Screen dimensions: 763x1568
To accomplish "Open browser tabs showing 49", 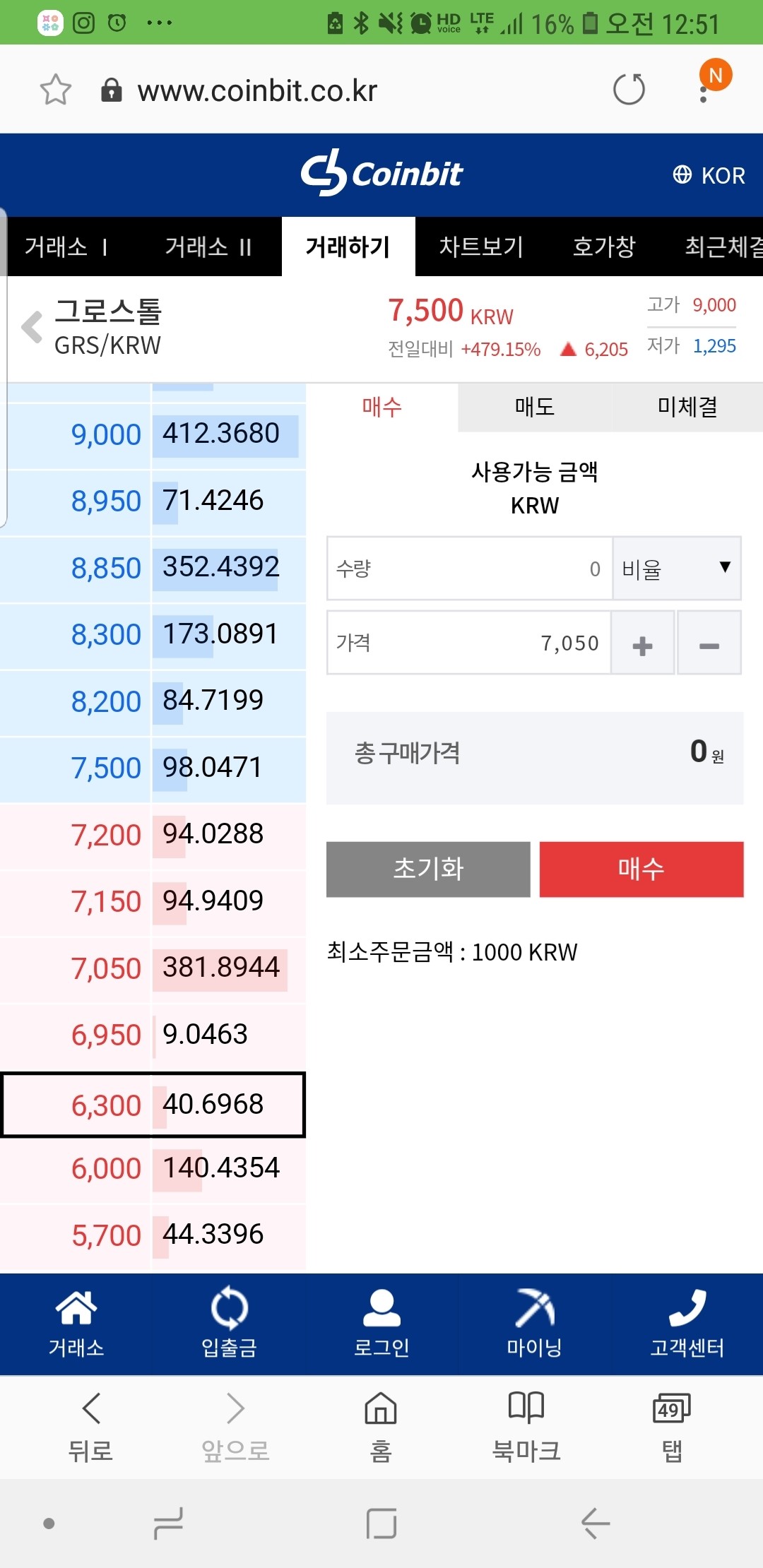I will pos(669,1420).
